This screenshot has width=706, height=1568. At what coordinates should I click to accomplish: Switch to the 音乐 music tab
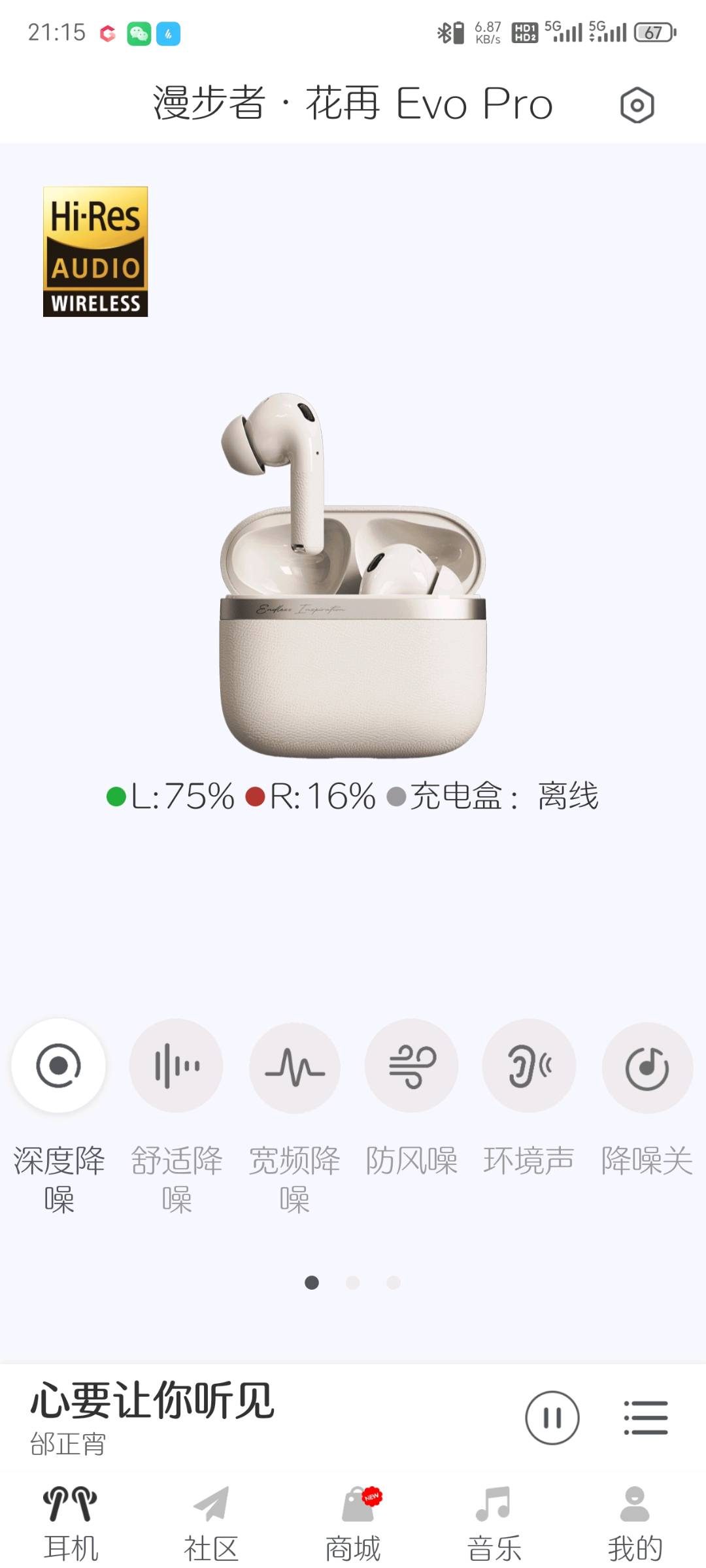494,1524
